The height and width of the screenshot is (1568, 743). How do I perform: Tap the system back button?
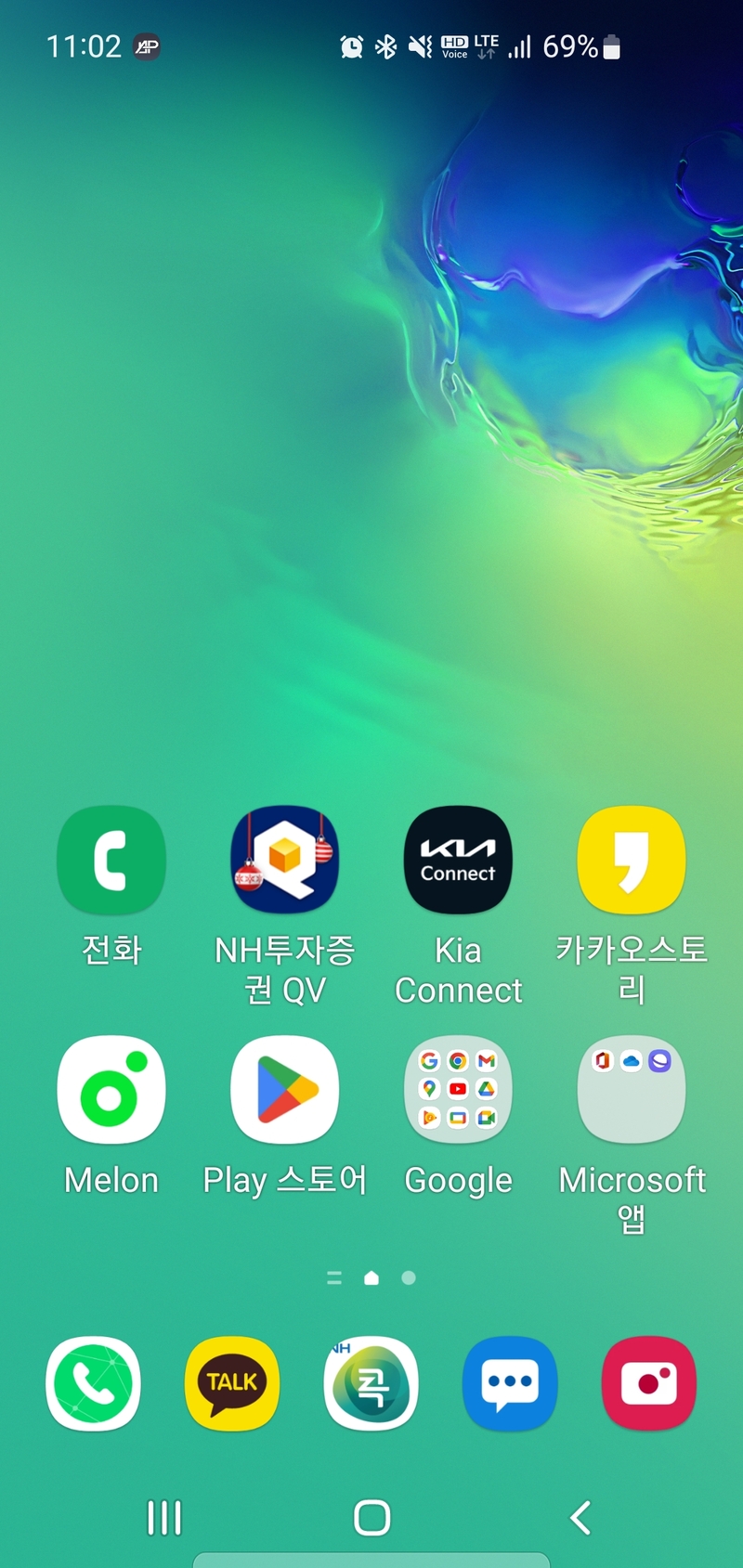click(x=580, y=1519)
